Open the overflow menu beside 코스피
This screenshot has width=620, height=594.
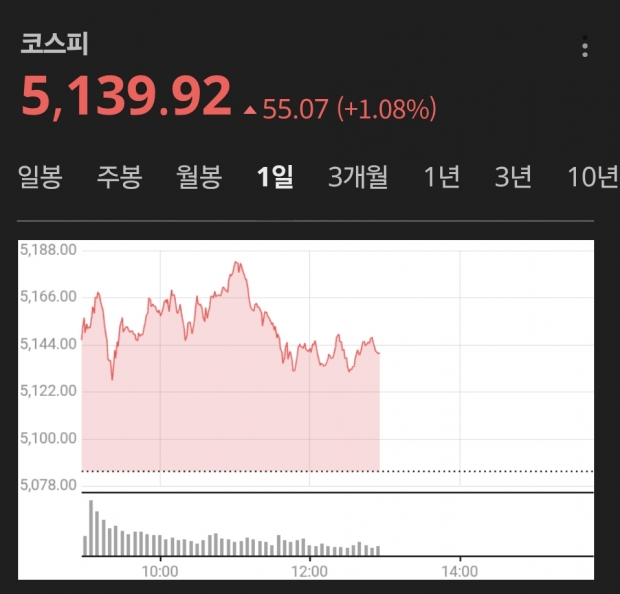point(585,48)
